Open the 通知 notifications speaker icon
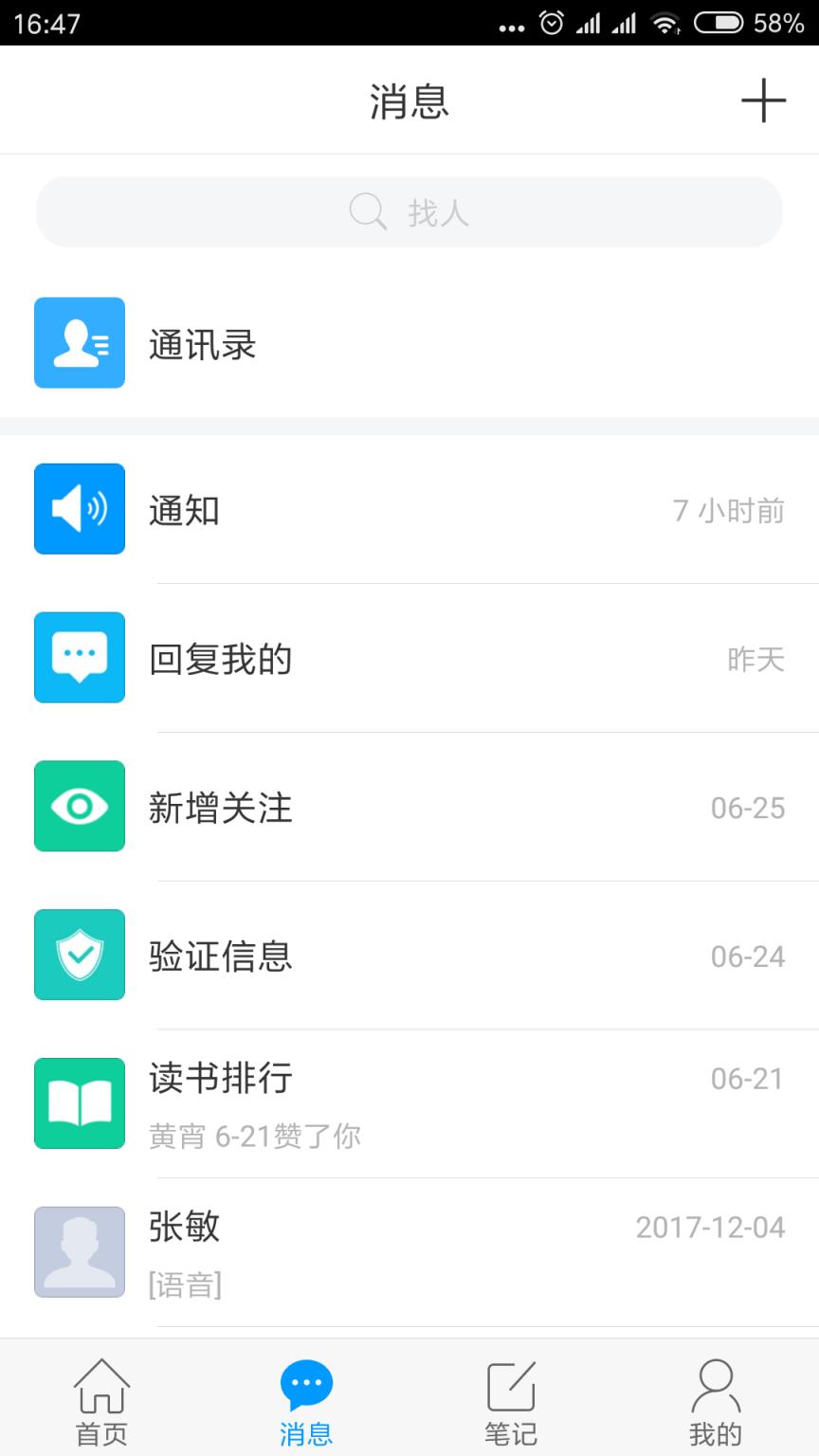 79,509
